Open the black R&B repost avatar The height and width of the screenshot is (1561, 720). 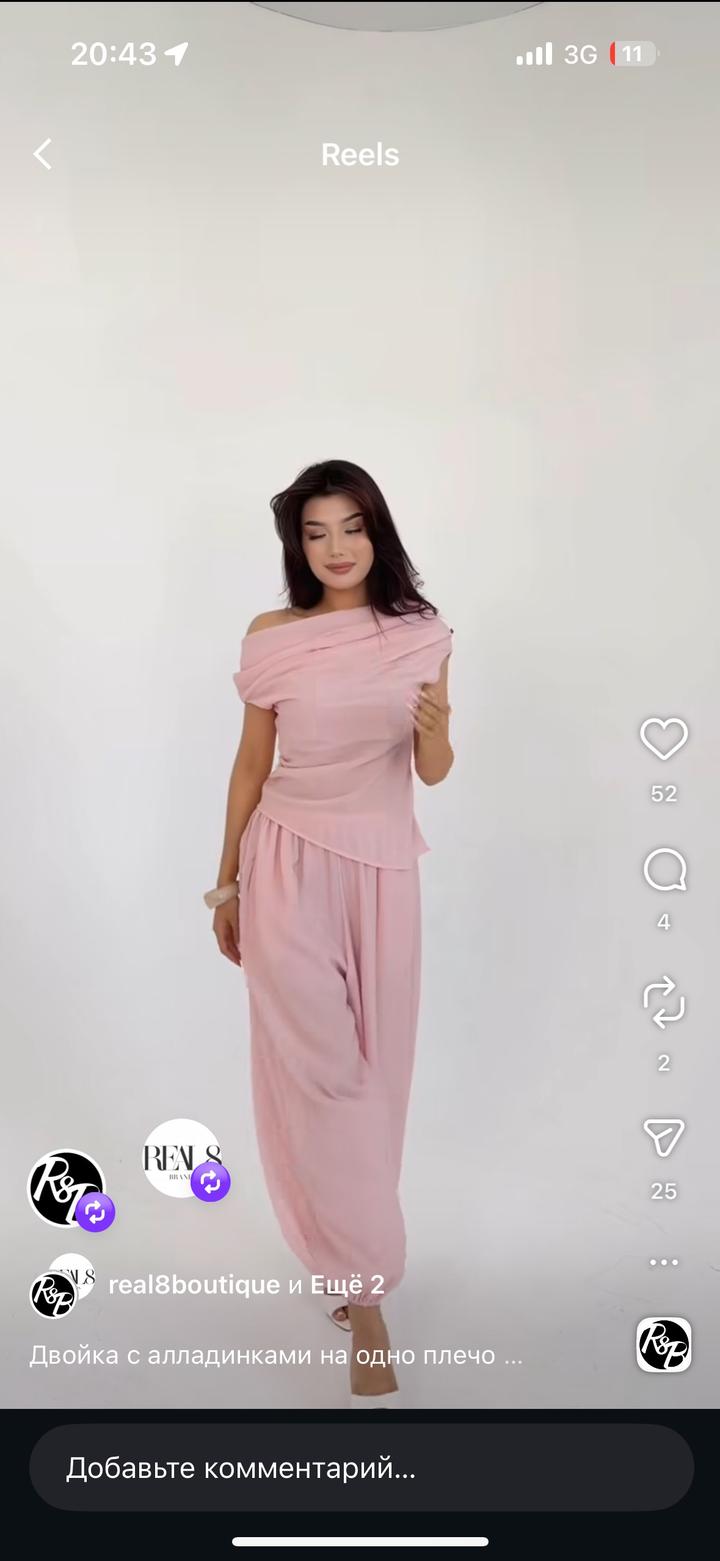click(67, 1189)
